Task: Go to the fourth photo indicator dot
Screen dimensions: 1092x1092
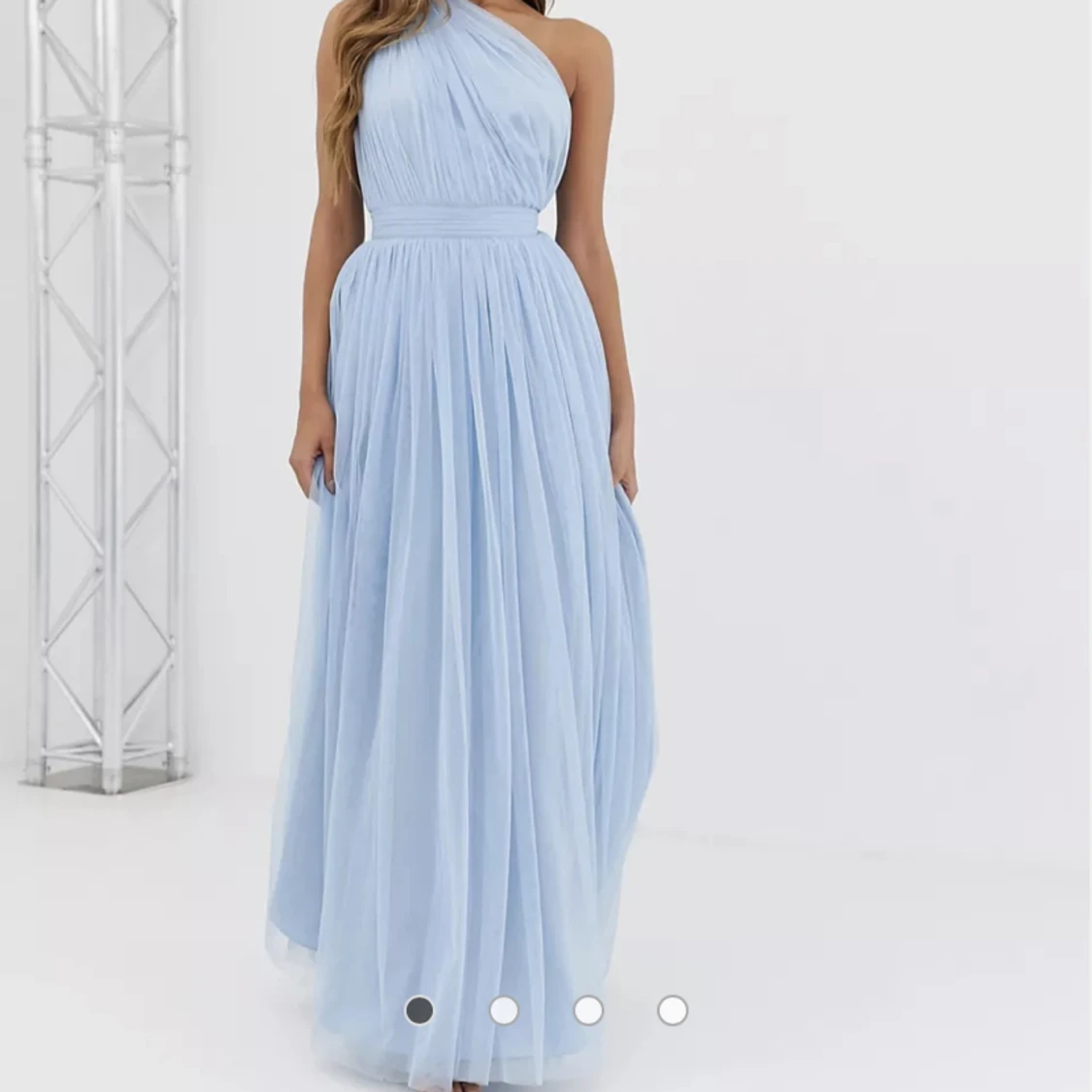Action: coord(673,1010)
